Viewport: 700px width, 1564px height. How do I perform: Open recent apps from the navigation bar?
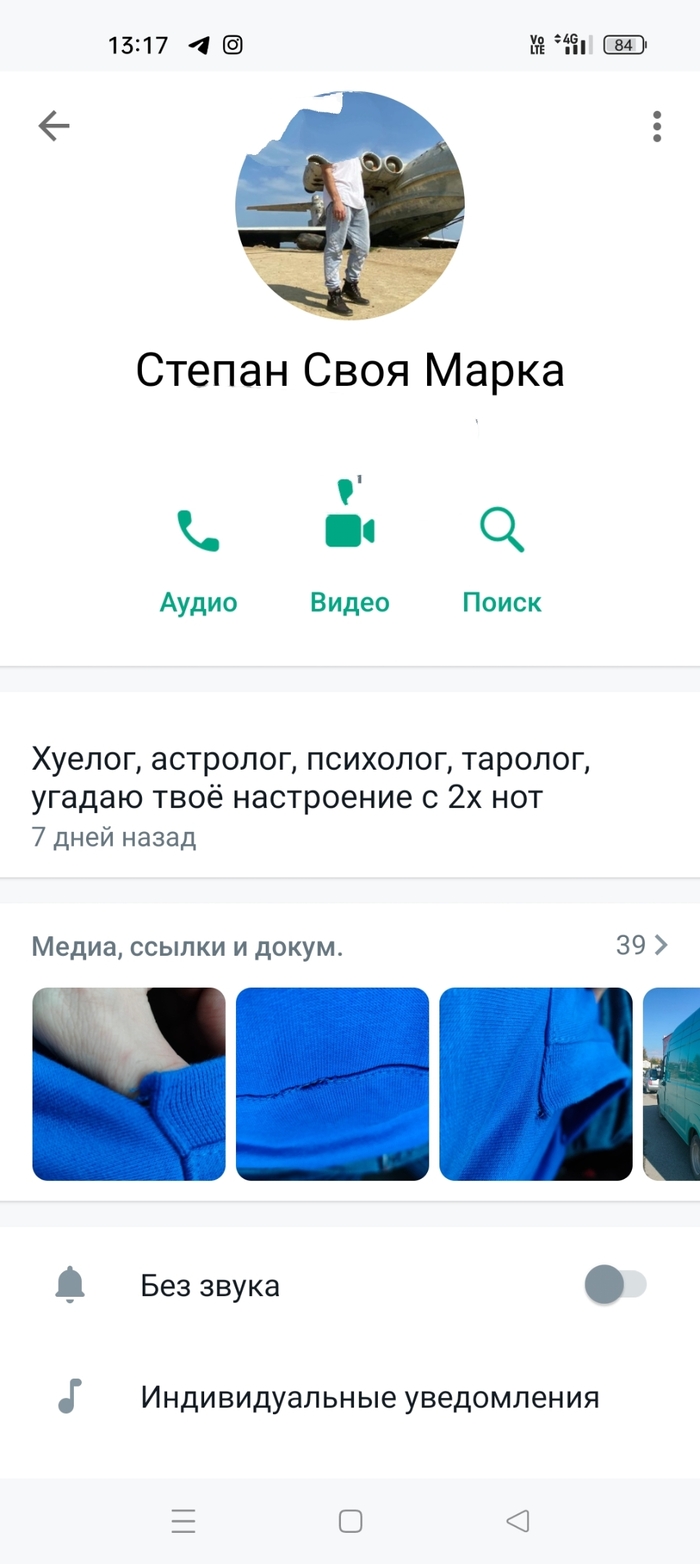[x=183, y=1521]
